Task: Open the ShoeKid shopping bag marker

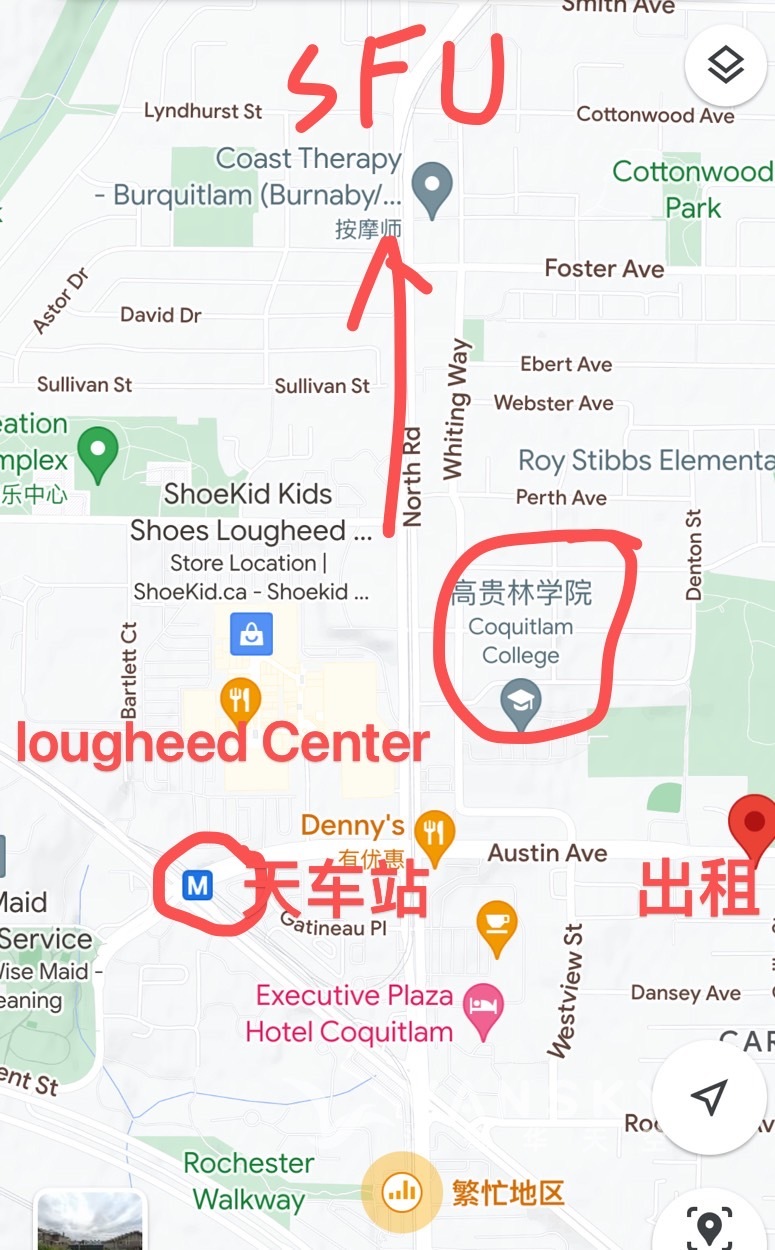Action: pyautogui.click(x=251, y=634)
